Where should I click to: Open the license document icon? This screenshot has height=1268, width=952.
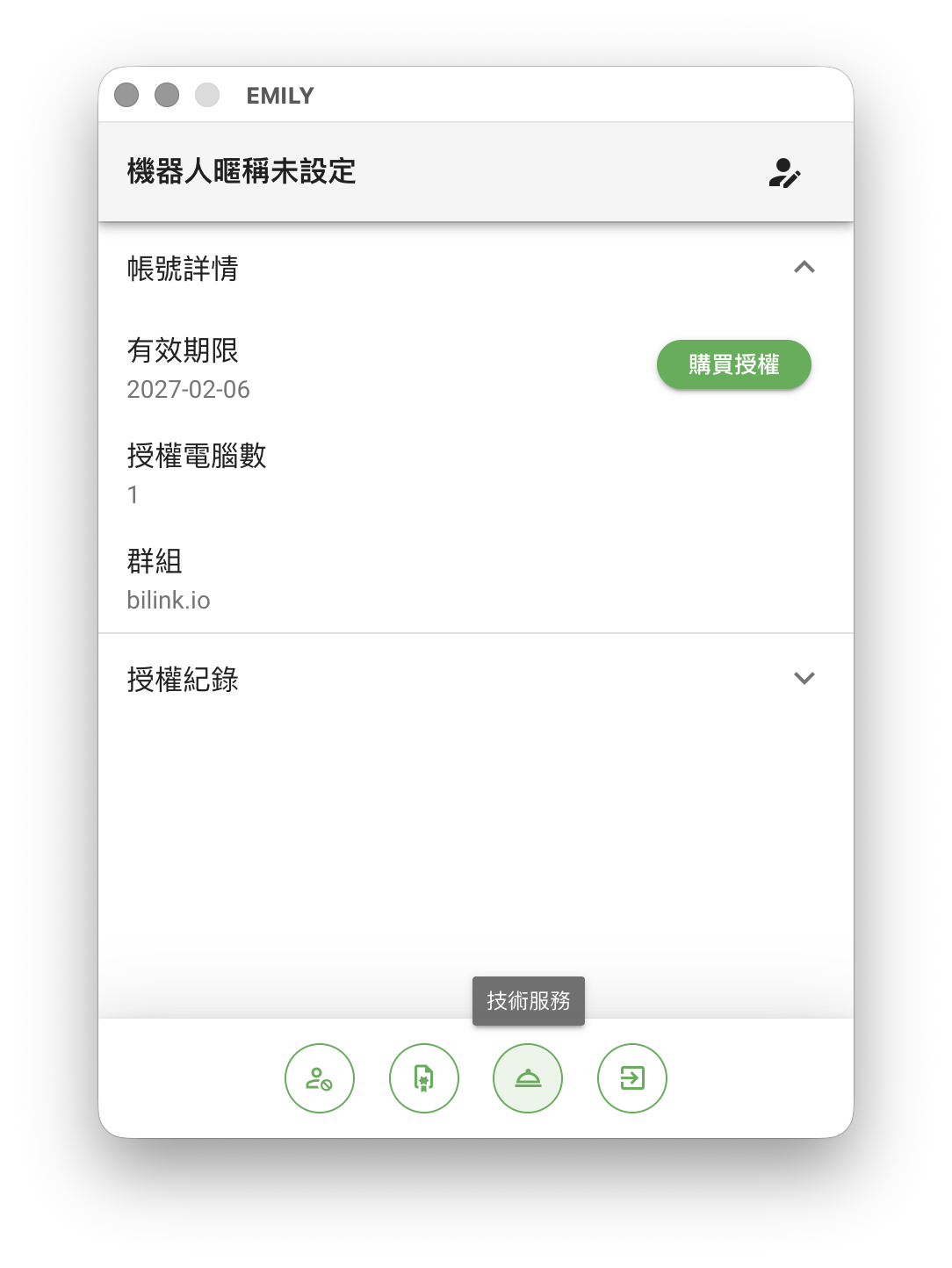(x=424, y=1078)
